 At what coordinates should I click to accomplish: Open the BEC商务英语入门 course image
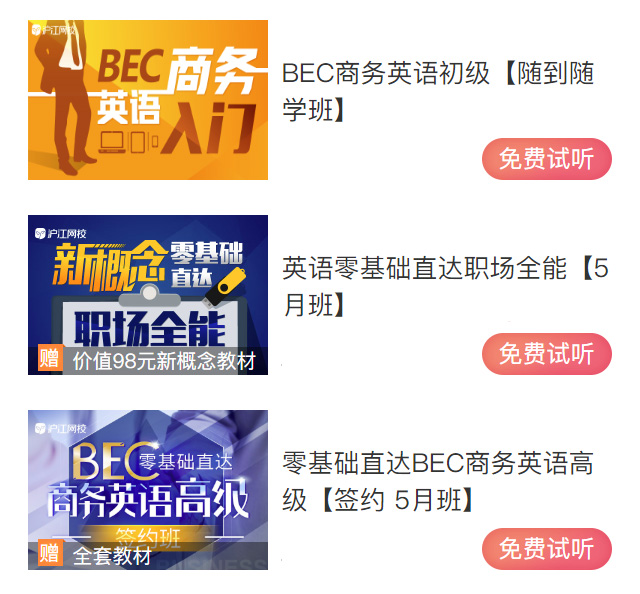[x=148, y=100]
